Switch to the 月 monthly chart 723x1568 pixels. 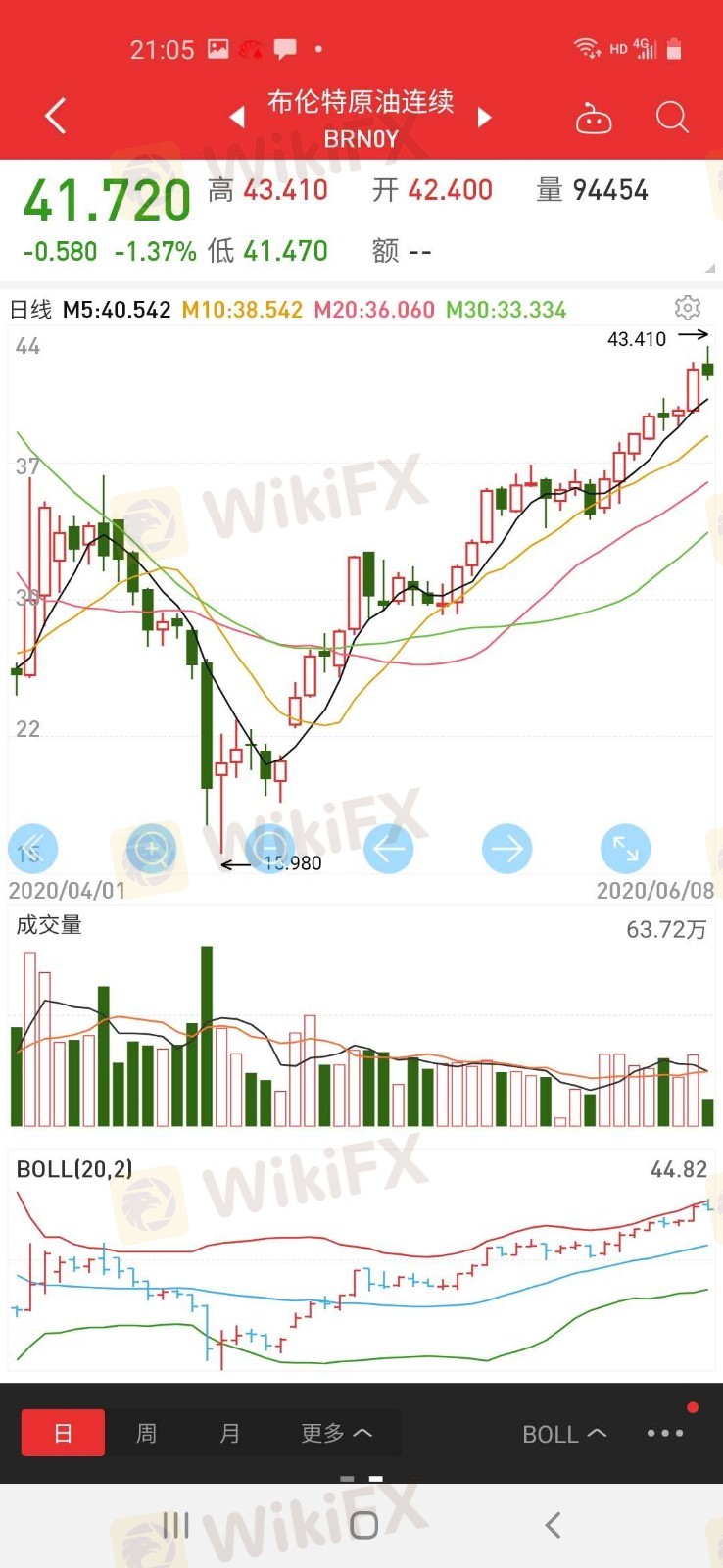(229, 1433)
